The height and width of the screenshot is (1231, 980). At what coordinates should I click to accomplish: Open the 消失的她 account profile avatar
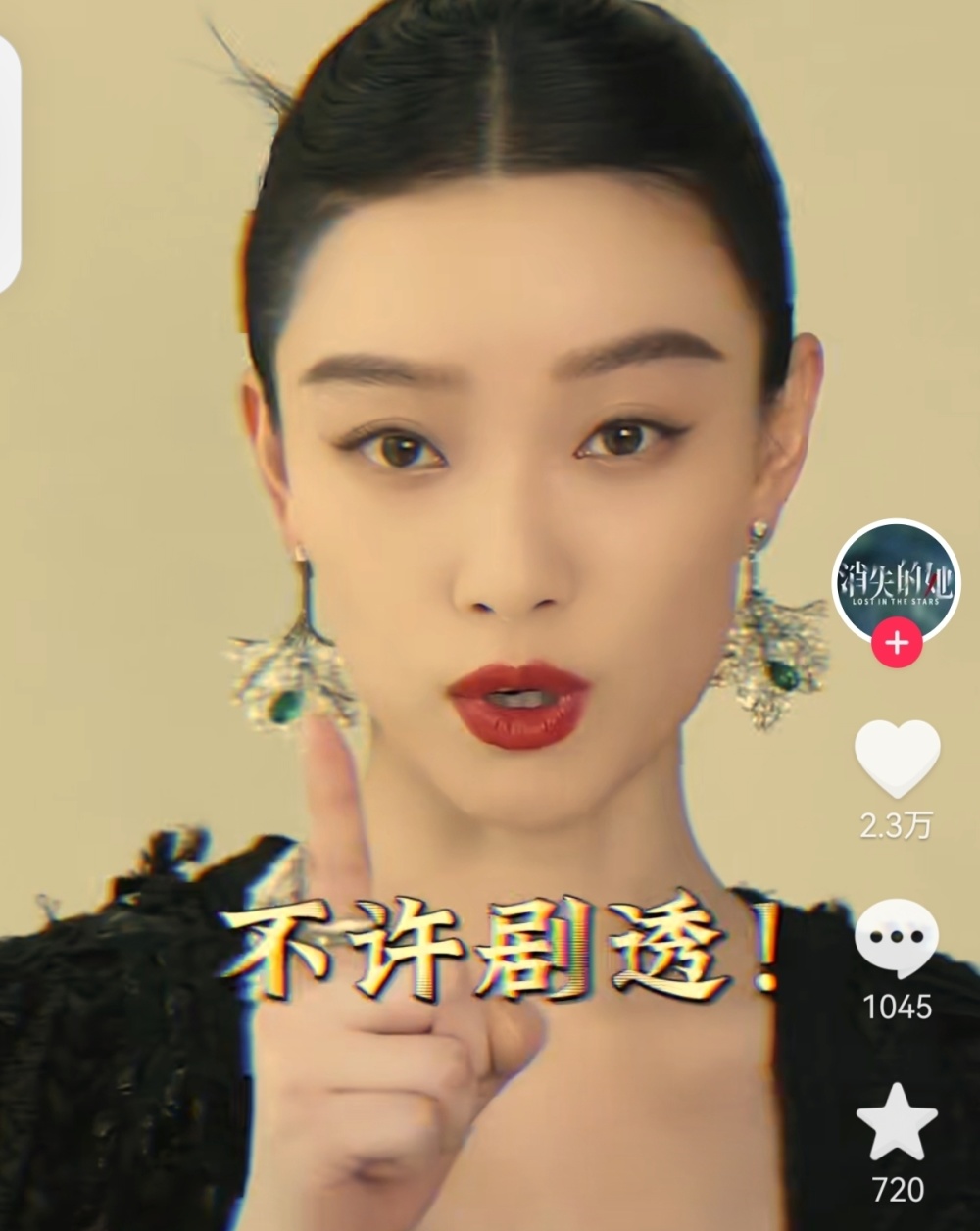pos(896,580)
